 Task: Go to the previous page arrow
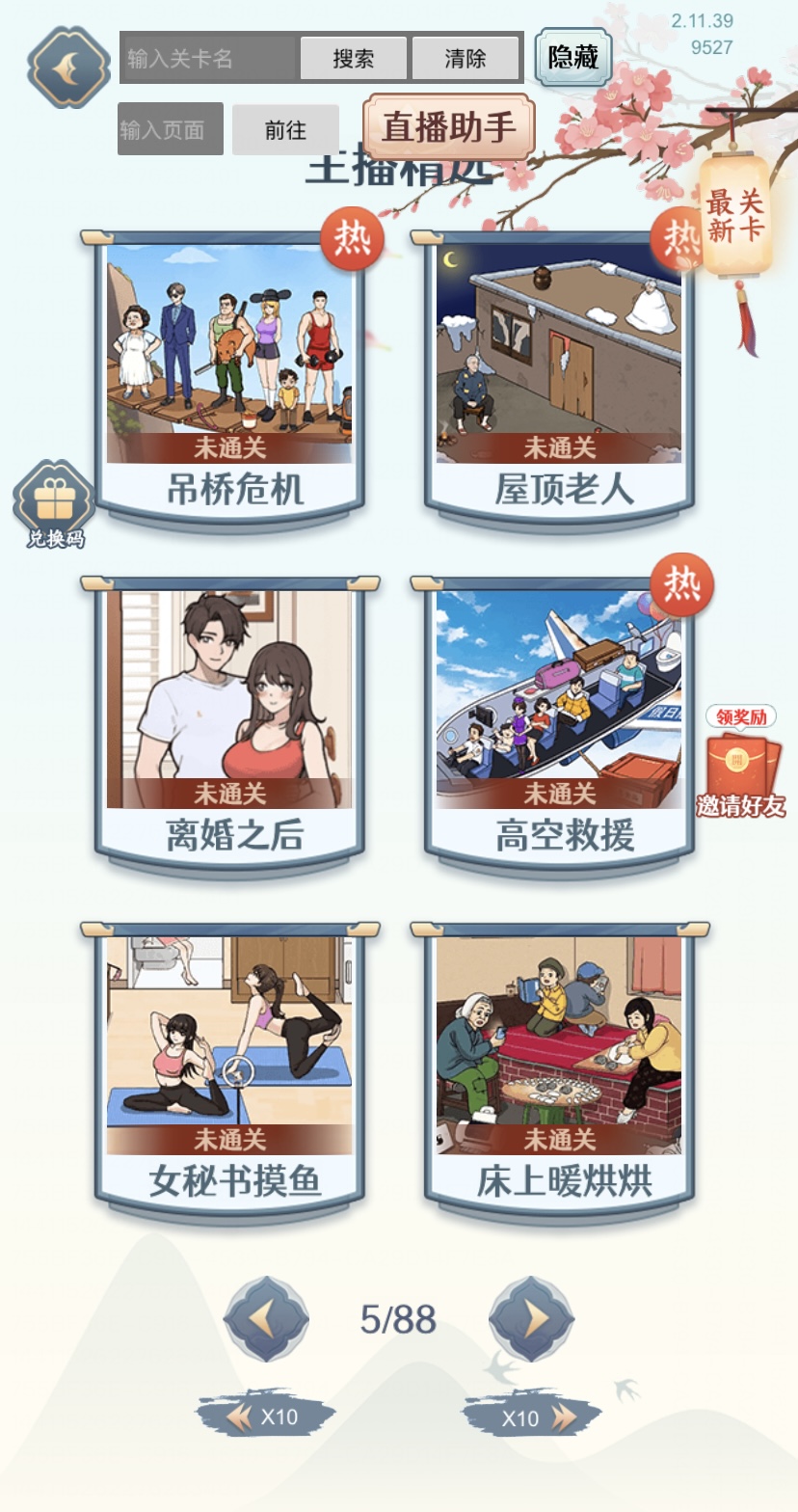click(x=267, y=1318)
